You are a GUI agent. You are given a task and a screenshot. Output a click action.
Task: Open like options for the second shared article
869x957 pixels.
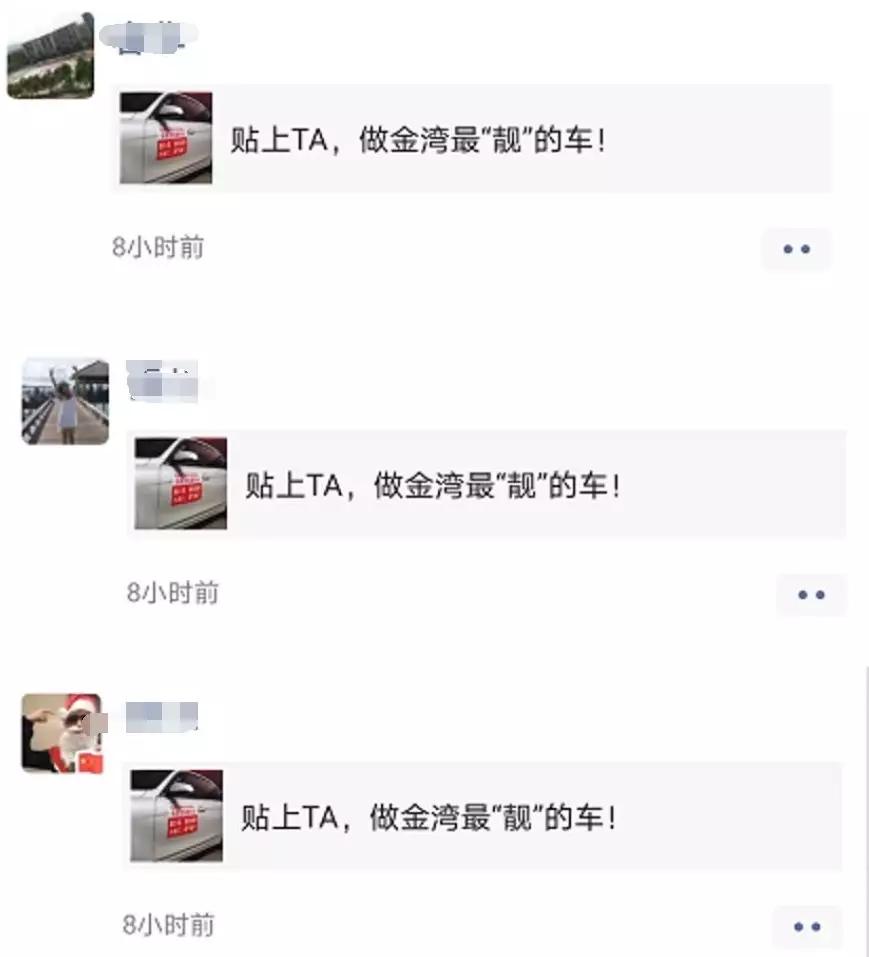(812, 594)
